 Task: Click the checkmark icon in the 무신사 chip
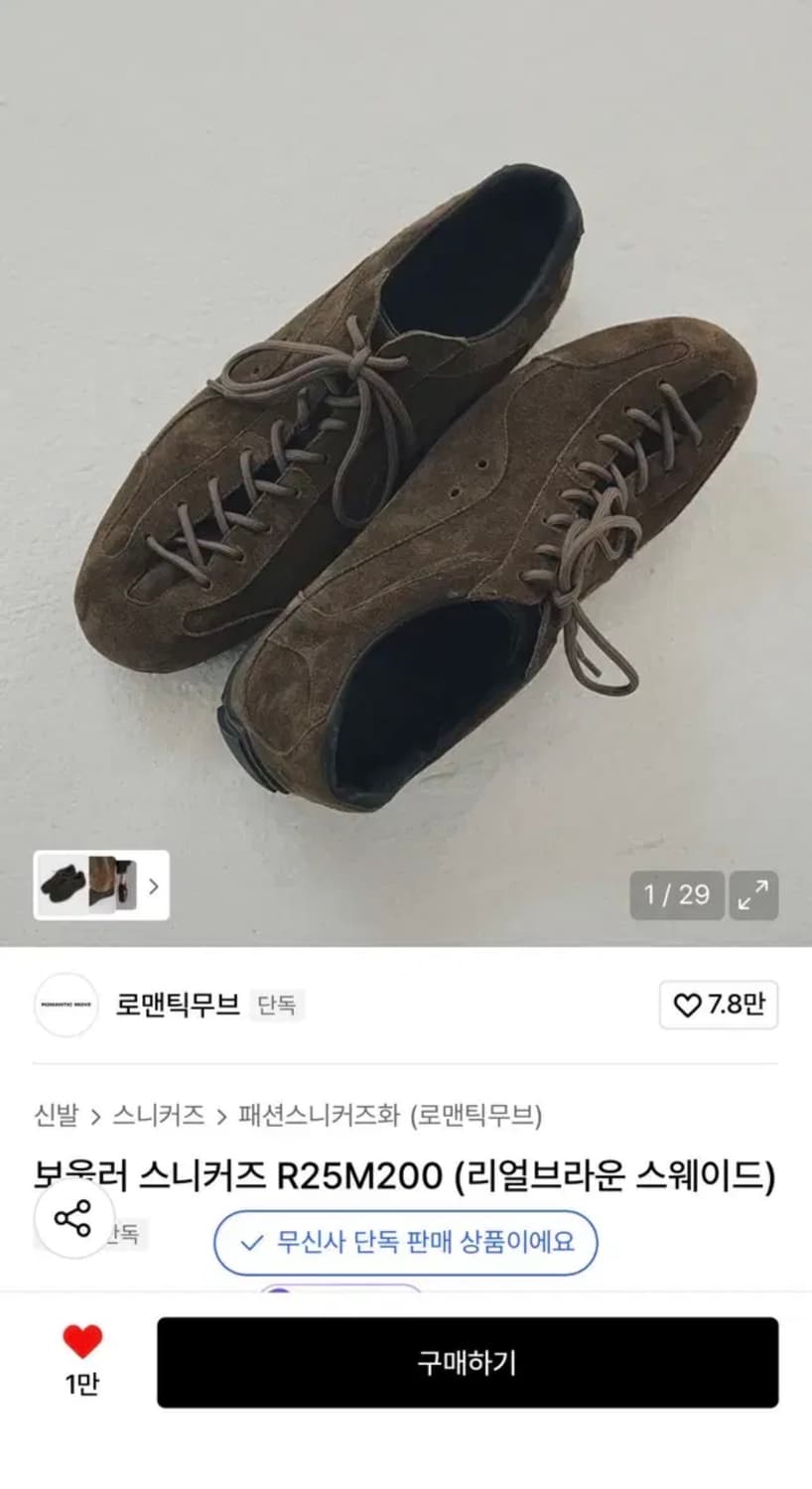point(251,1242)
